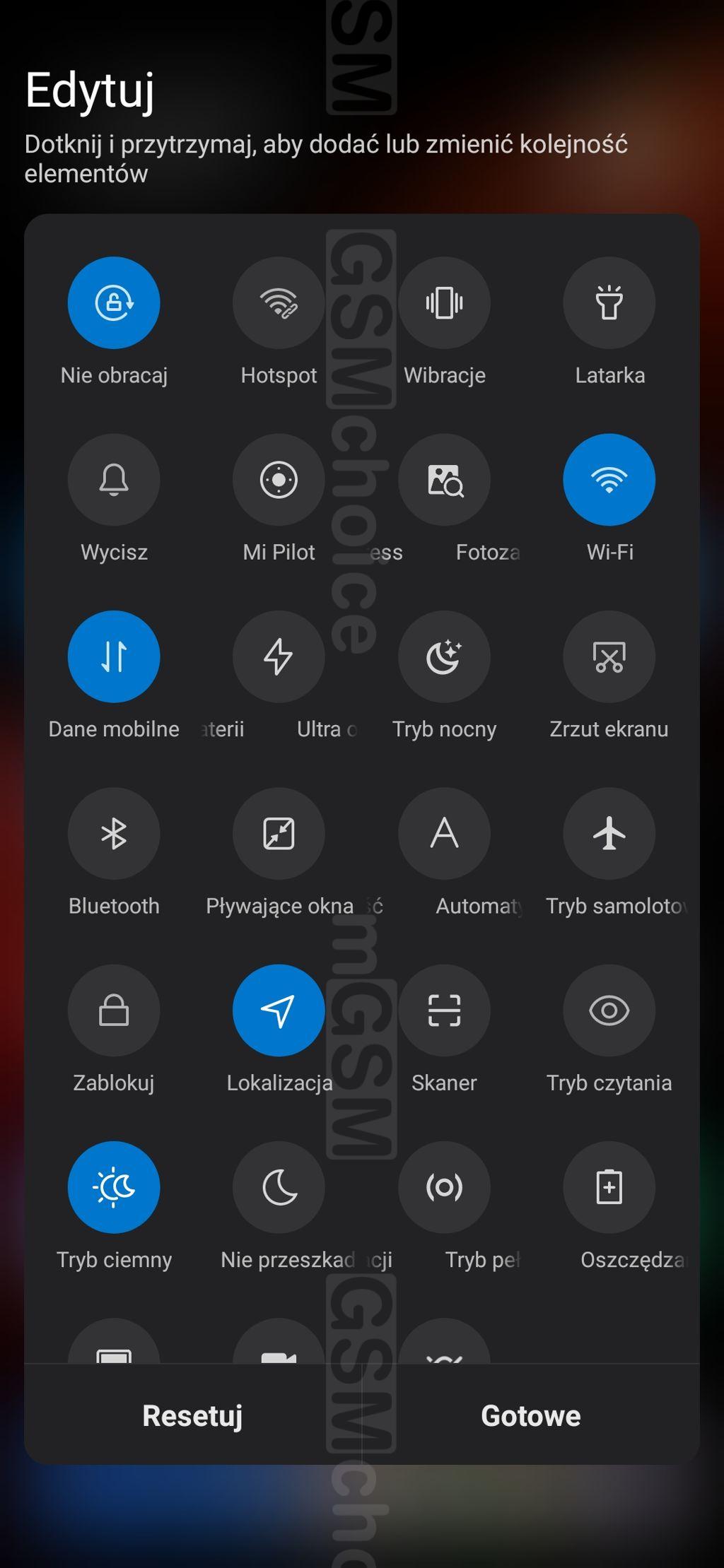Image resolution: width=724 pixels, height=1568 pixels.
Task: Tap the Mi Pilot tile
Action: 279,480
